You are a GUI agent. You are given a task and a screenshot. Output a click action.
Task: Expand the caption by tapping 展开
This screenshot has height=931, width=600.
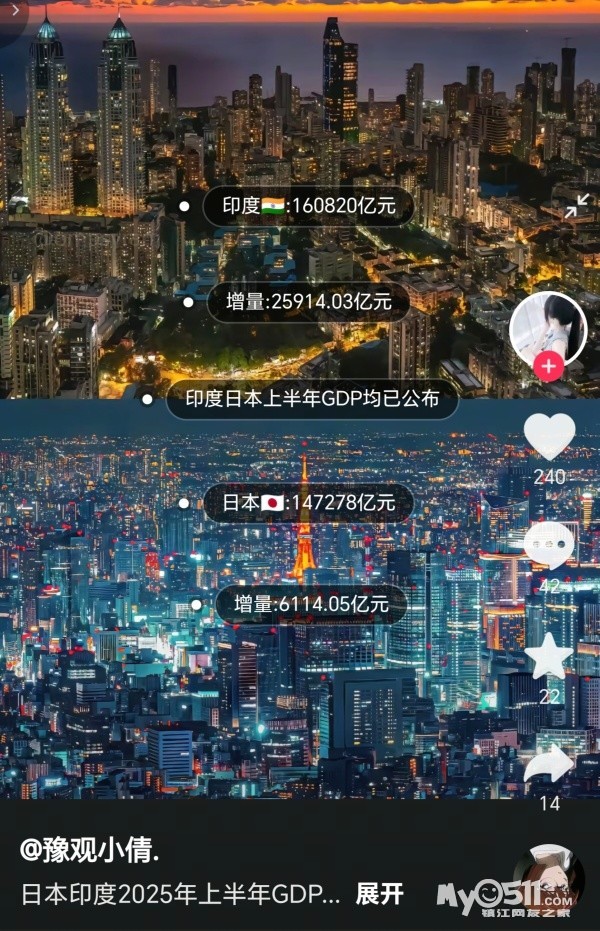[380, 893]
